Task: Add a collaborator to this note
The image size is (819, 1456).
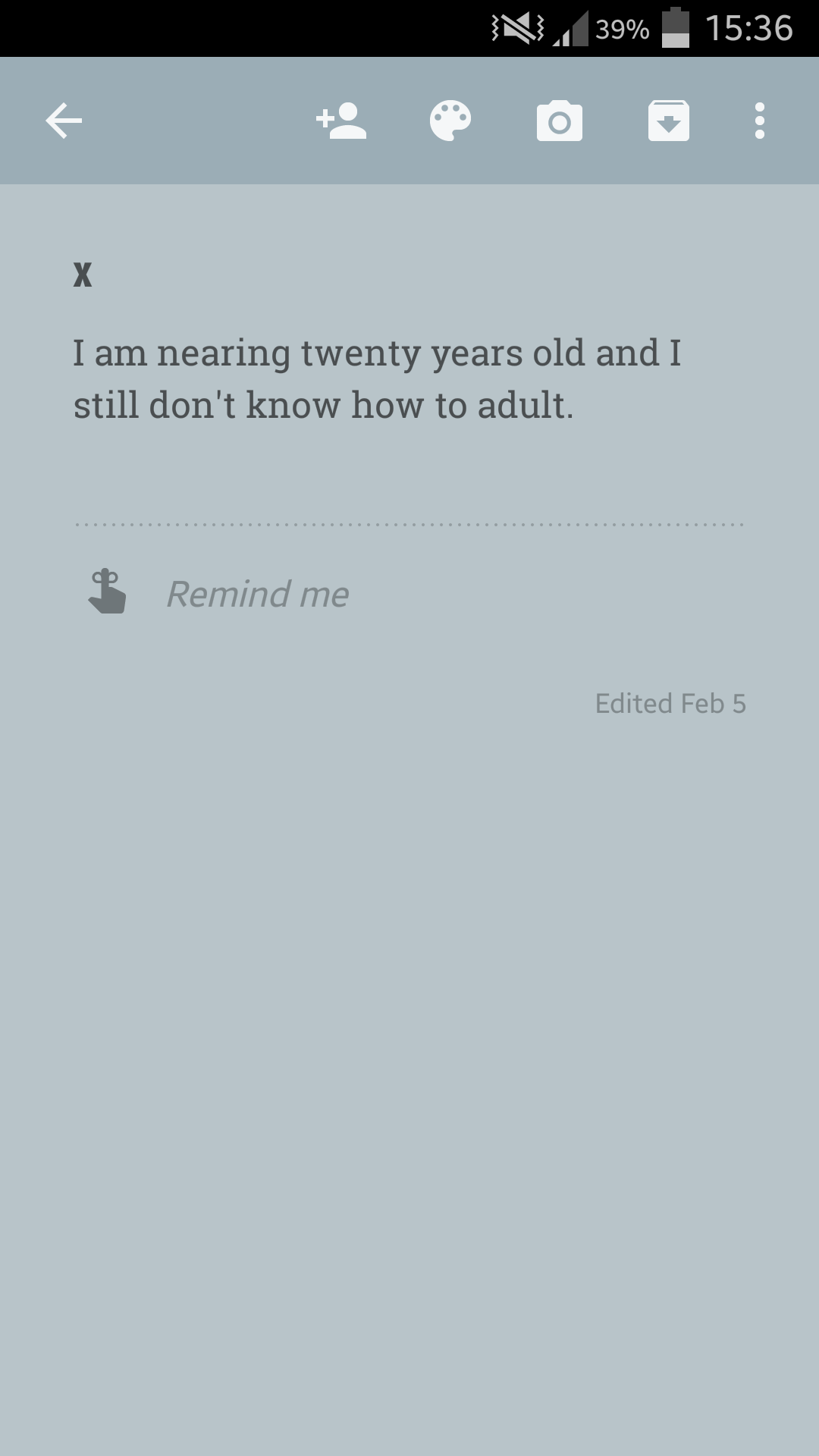Action: click(x=341, y=121)
